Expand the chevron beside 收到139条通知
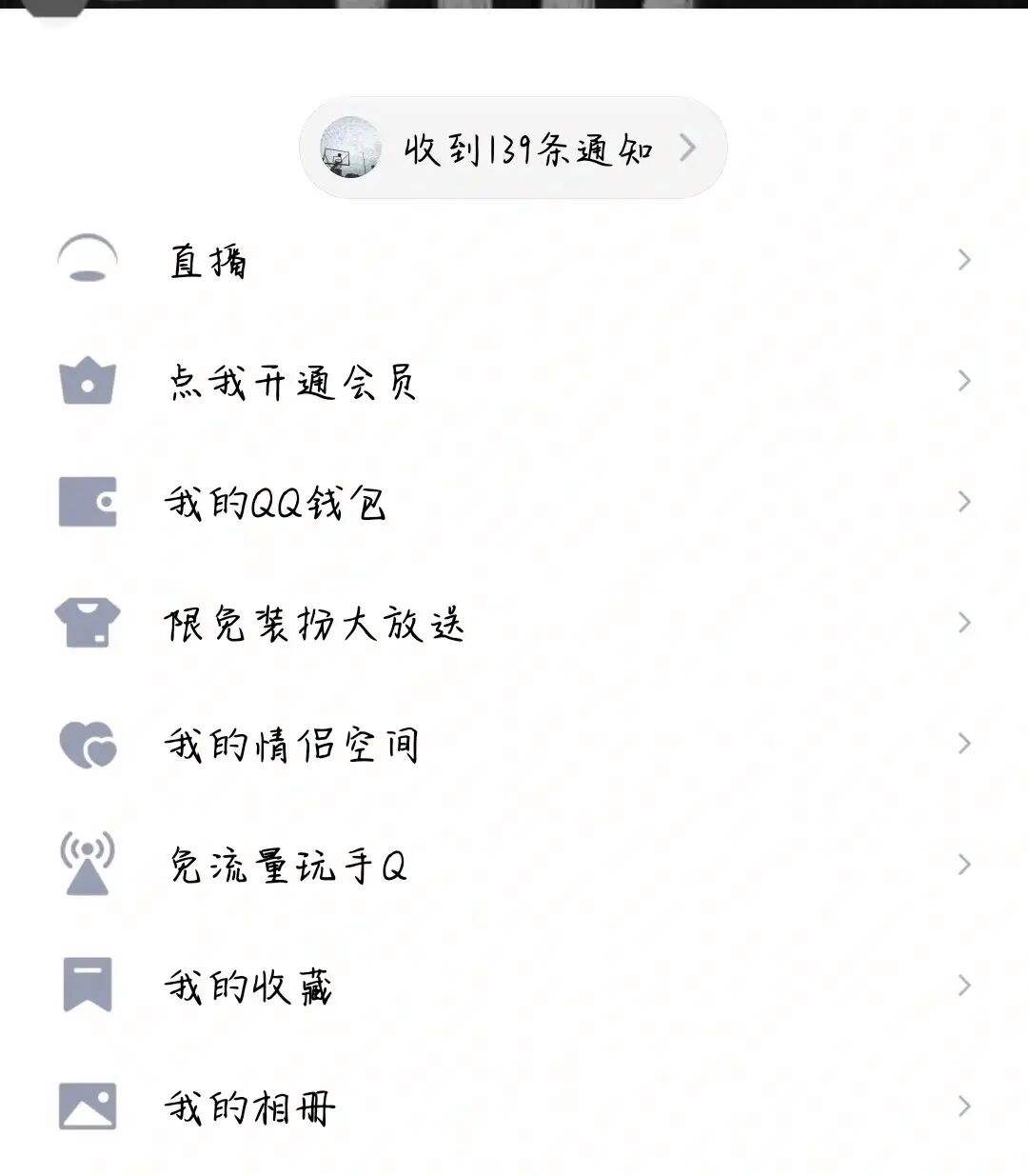Image resolution: width=1028 pixels, height=1176 pixels. pyautogui.click(x=688, y=150)
